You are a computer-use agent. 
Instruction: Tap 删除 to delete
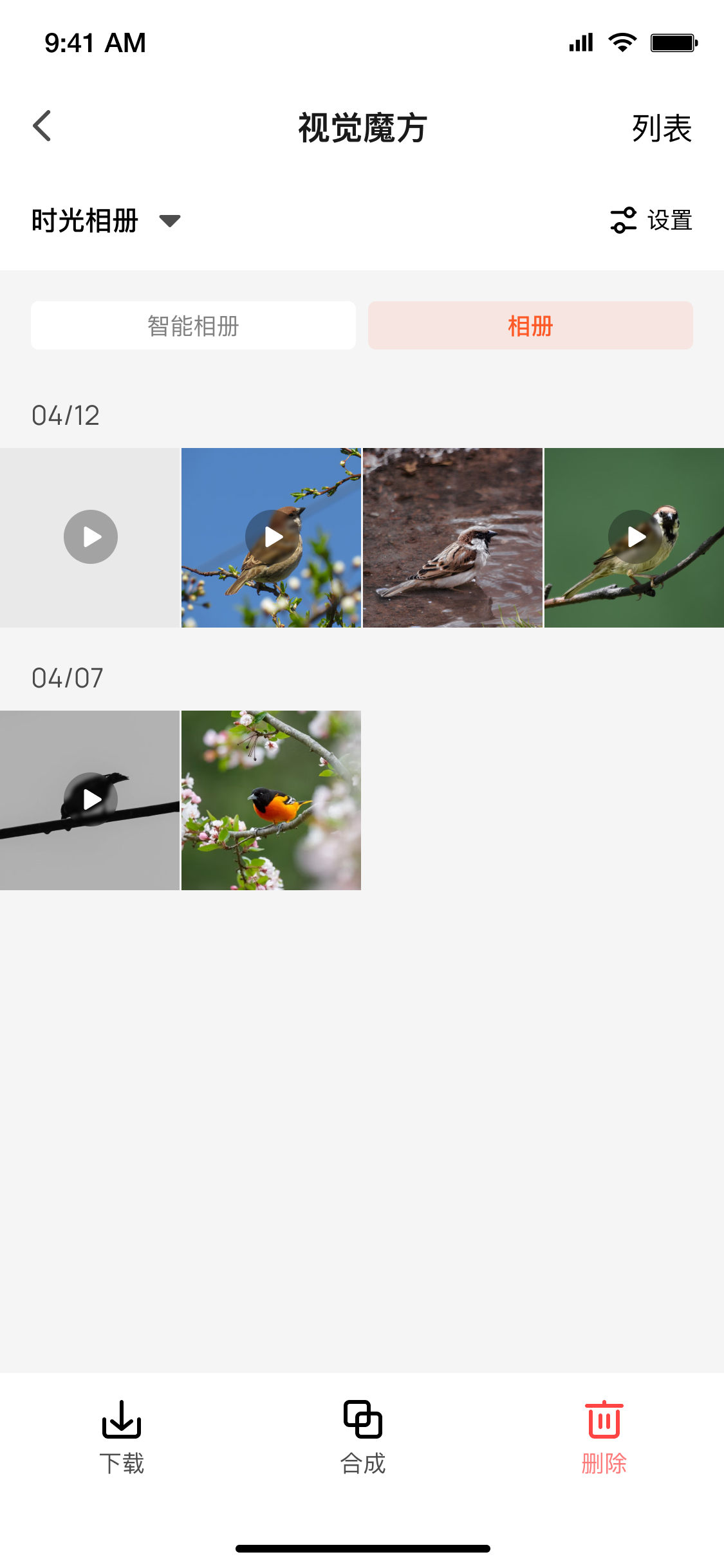[604, 1436]
